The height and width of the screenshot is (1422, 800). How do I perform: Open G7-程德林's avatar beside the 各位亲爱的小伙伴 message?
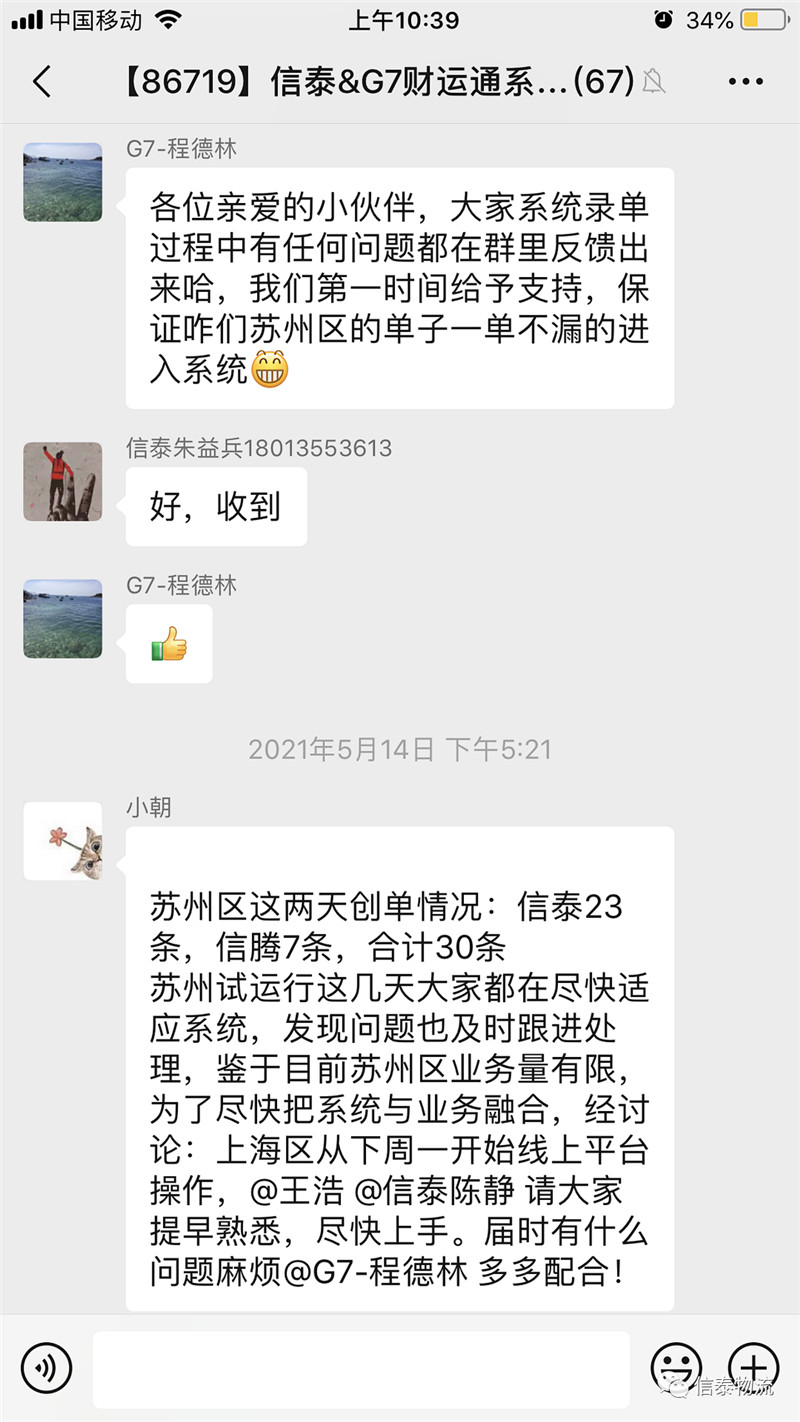point(63,182)
